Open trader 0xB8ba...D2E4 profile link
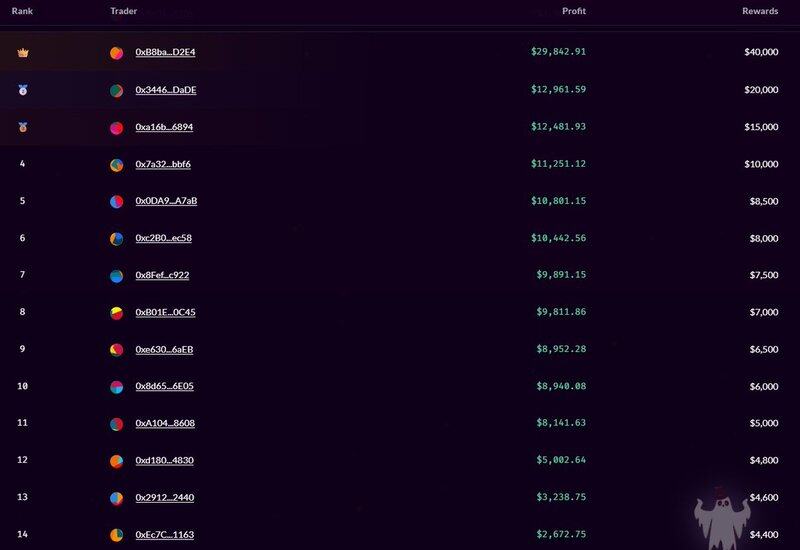 click(165, 52)
